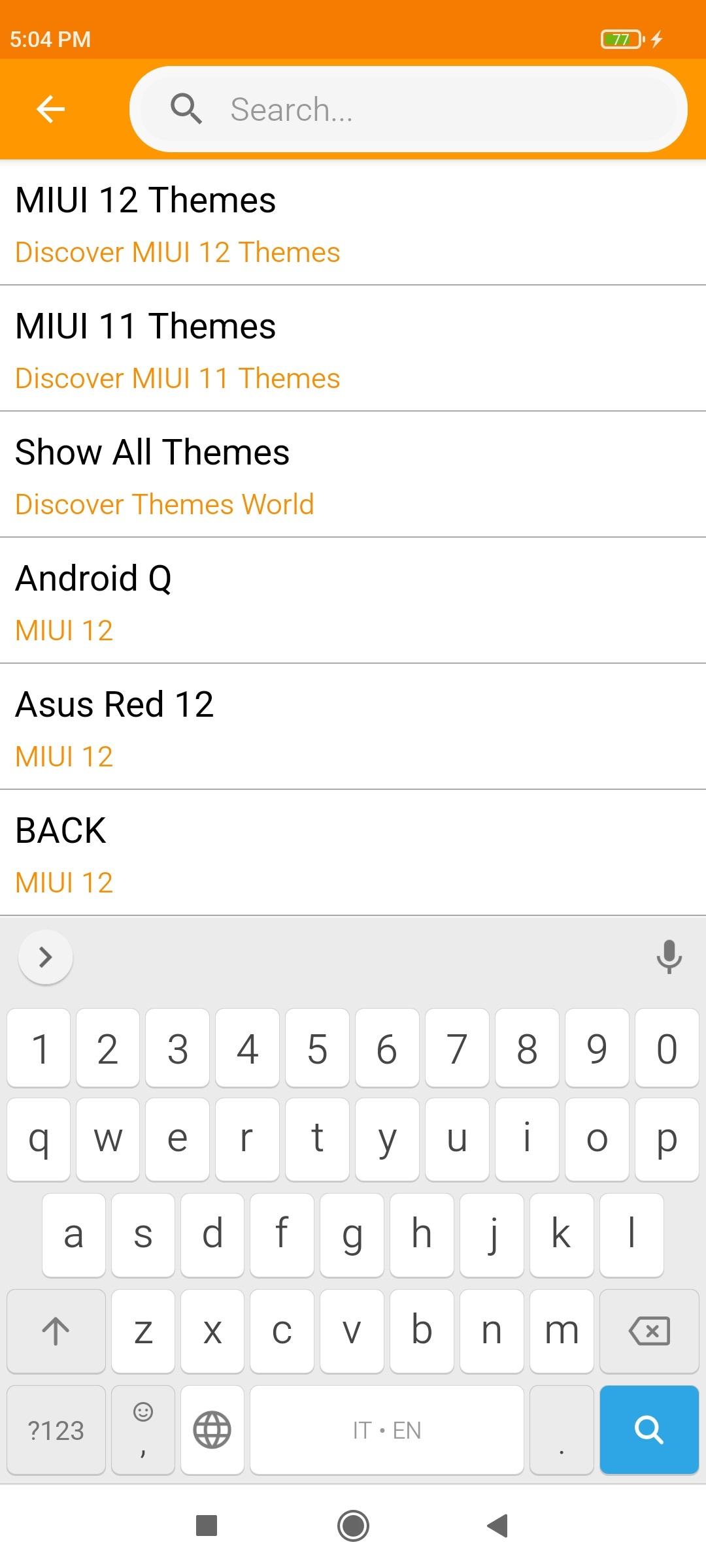Open MIUI 11 Themes

pyautogui.click(x=353, y=350)
